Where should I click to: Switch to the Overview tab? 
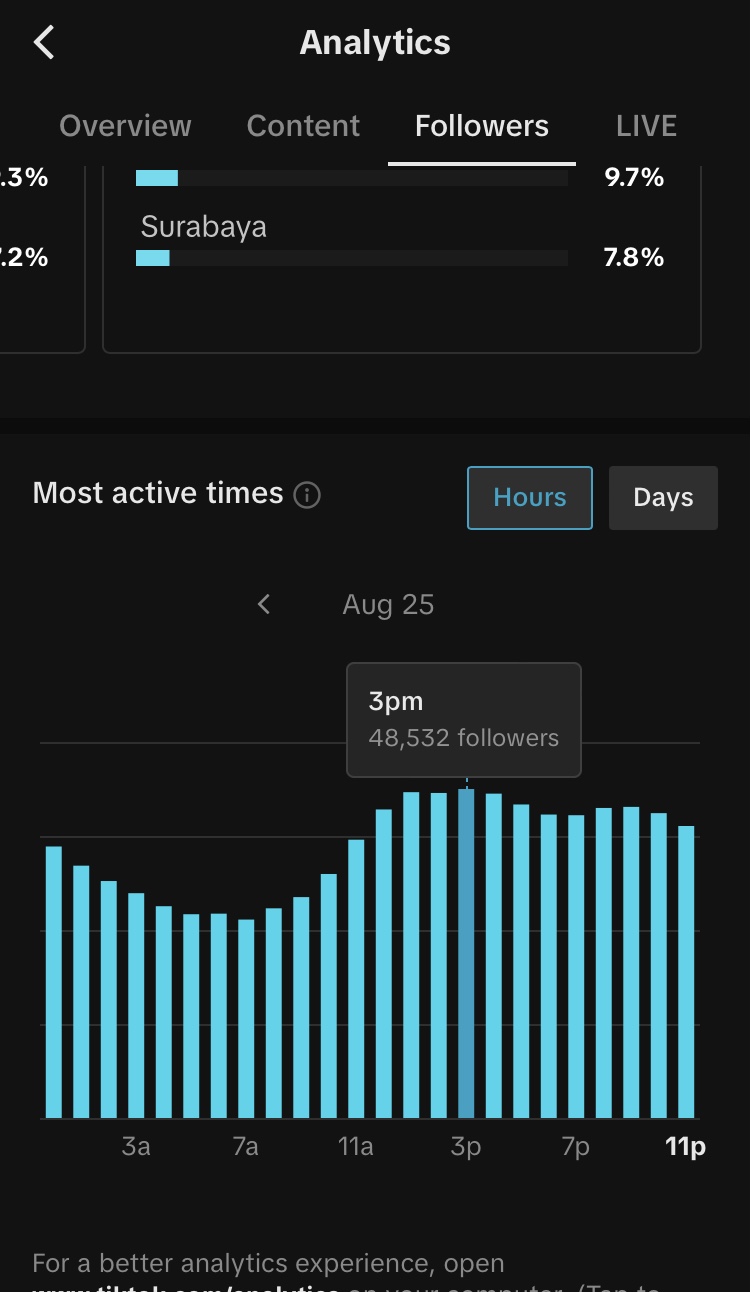(x=125, y=126)
